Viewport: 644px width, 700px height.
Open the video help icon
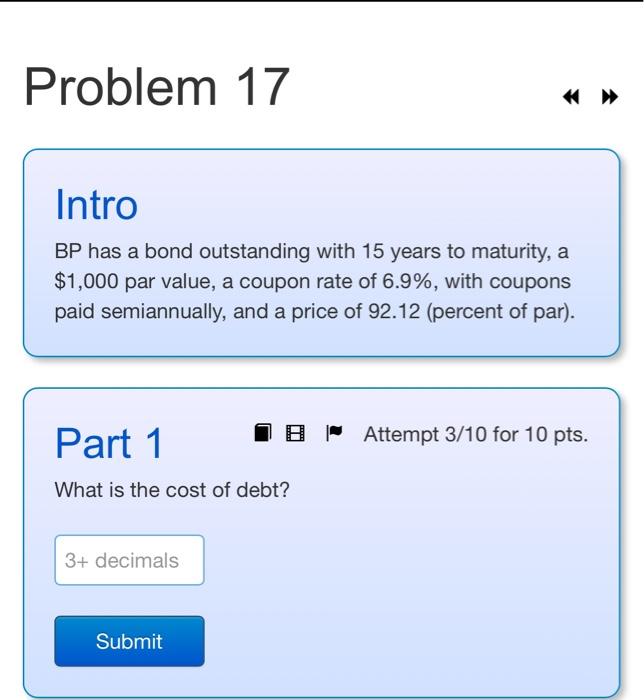295,433
